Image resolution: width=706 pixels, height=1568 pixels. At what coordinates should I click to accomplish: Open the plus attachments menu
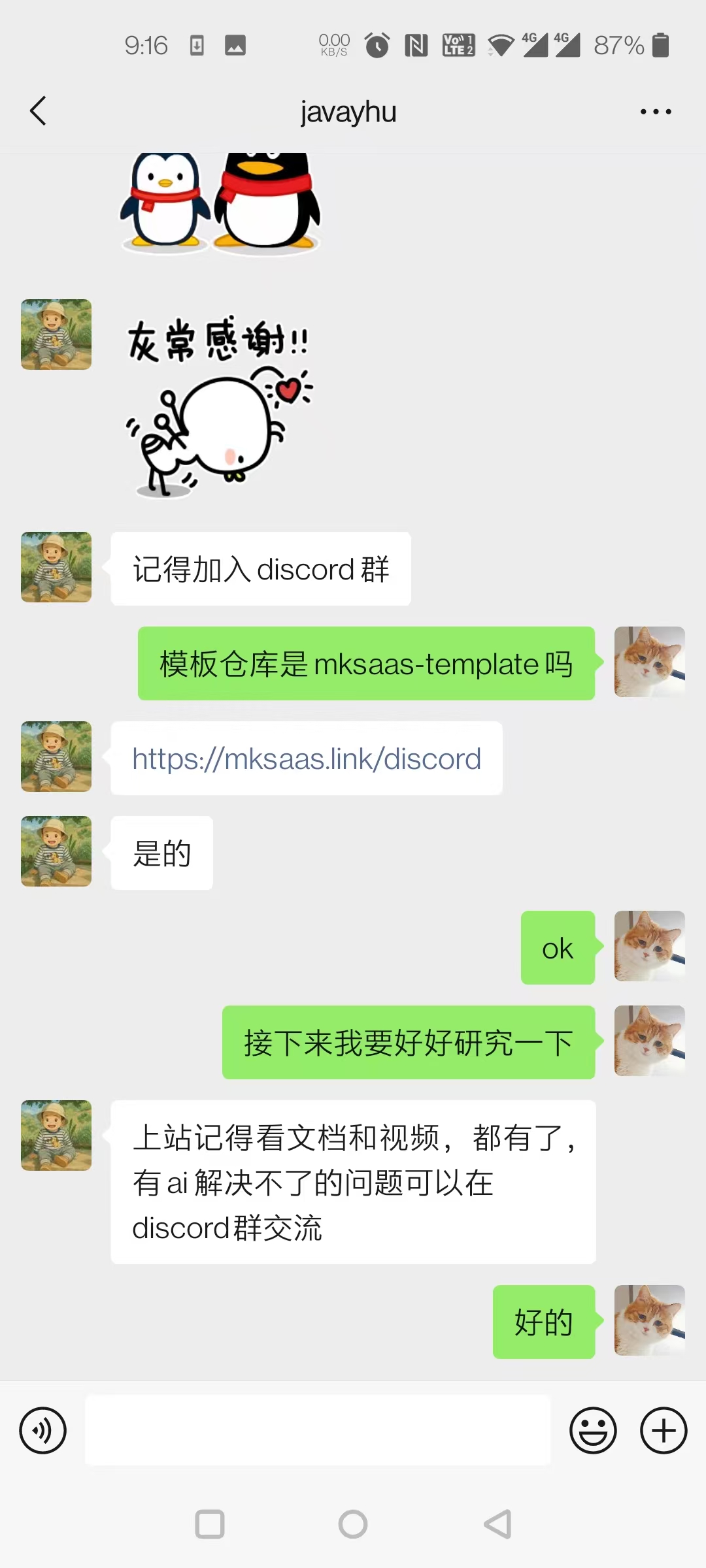(664, 1430)
